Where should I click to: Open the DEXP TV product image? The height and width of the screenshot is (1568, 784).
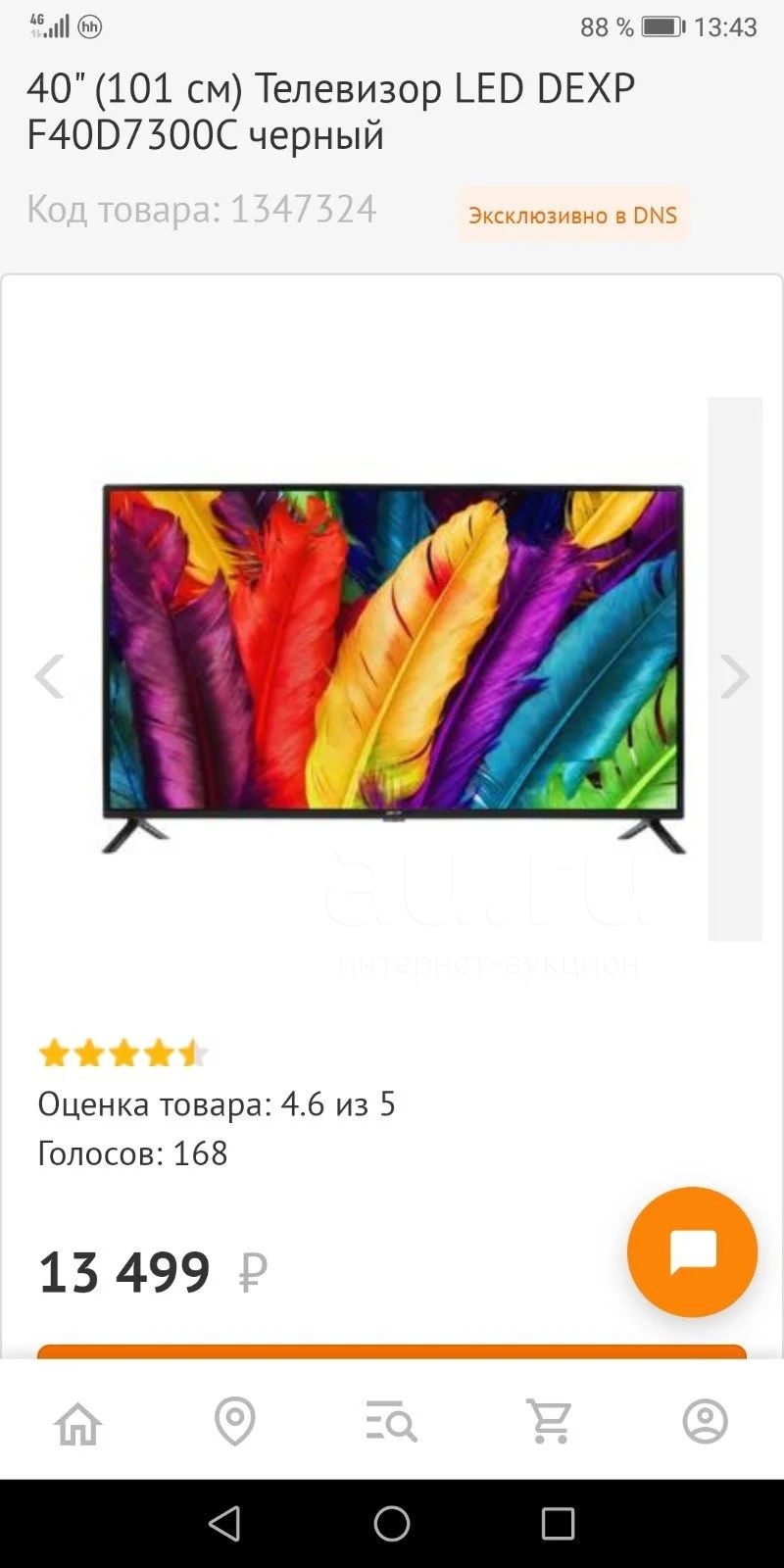(x=393, y=668)
